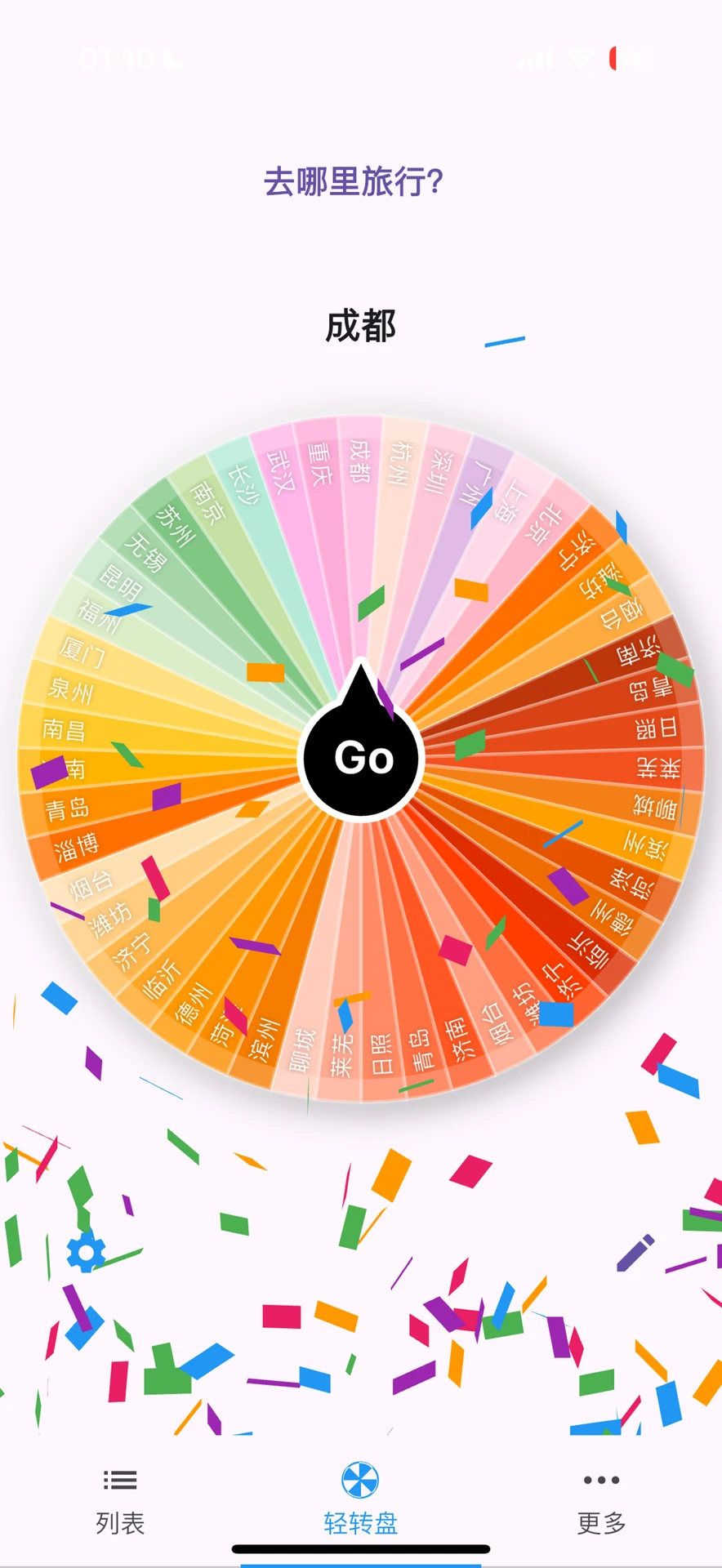
Task: Tap the Go button to spin the wheel
Action: pos(362,758)
